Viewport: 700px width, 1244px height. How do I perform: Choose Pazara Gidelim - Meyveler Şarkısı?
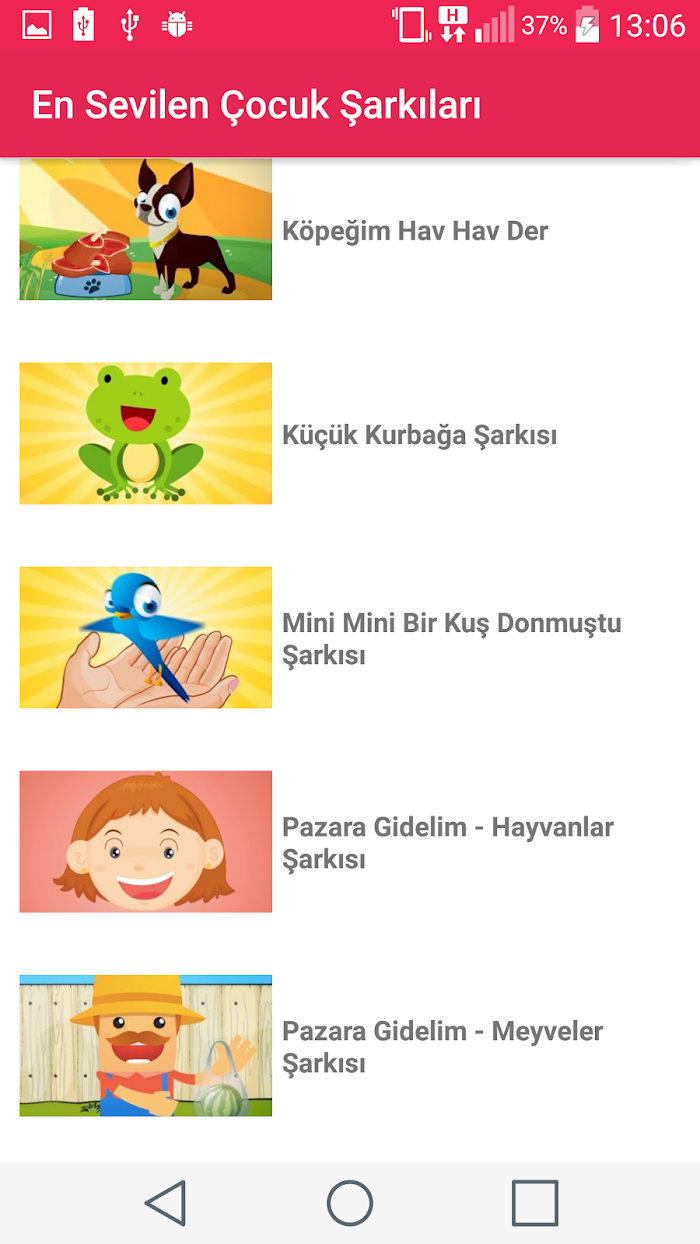(x=350, y=1046)
